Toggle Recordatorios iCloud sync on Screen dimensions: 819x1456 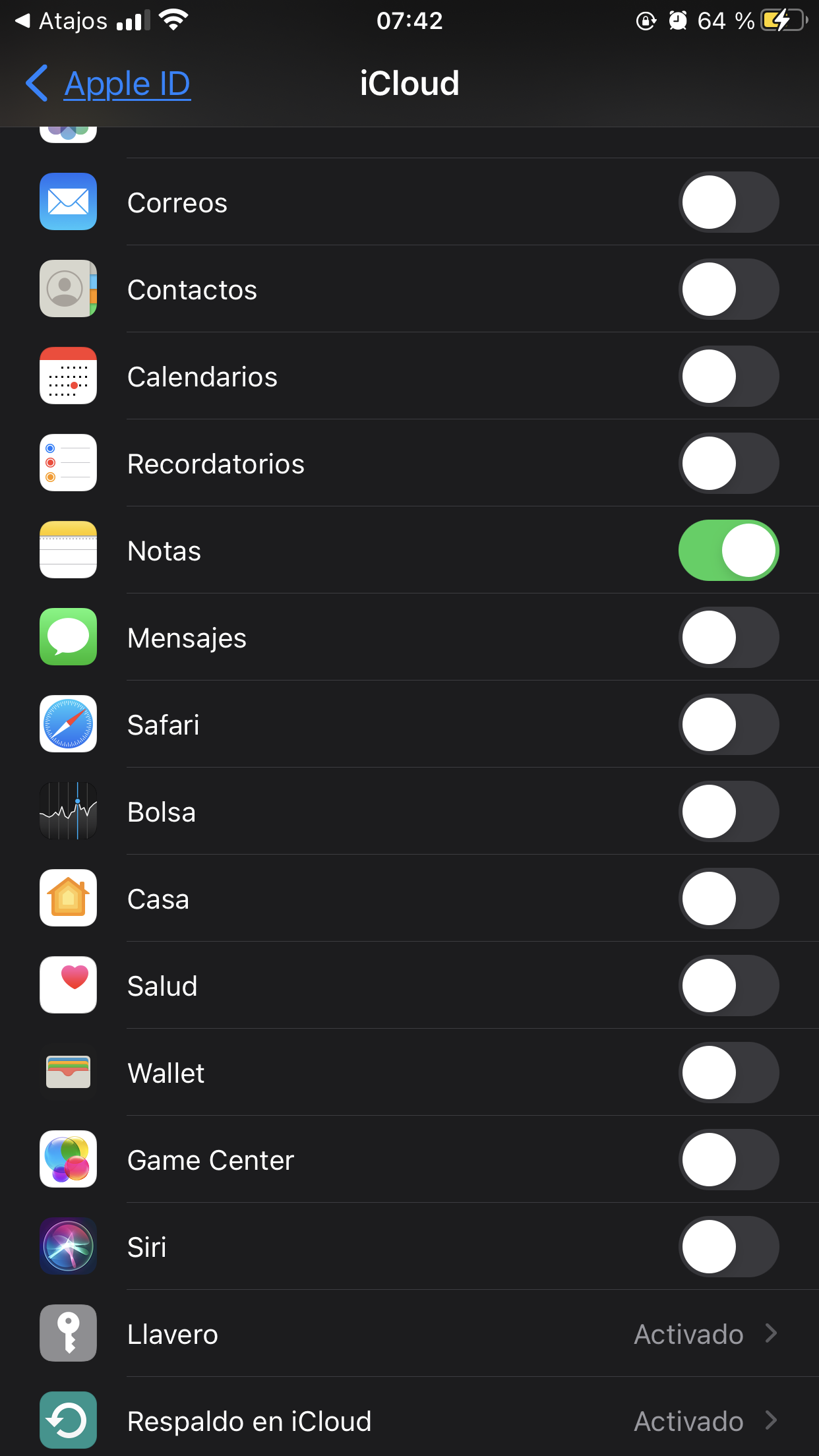(728, 464)
